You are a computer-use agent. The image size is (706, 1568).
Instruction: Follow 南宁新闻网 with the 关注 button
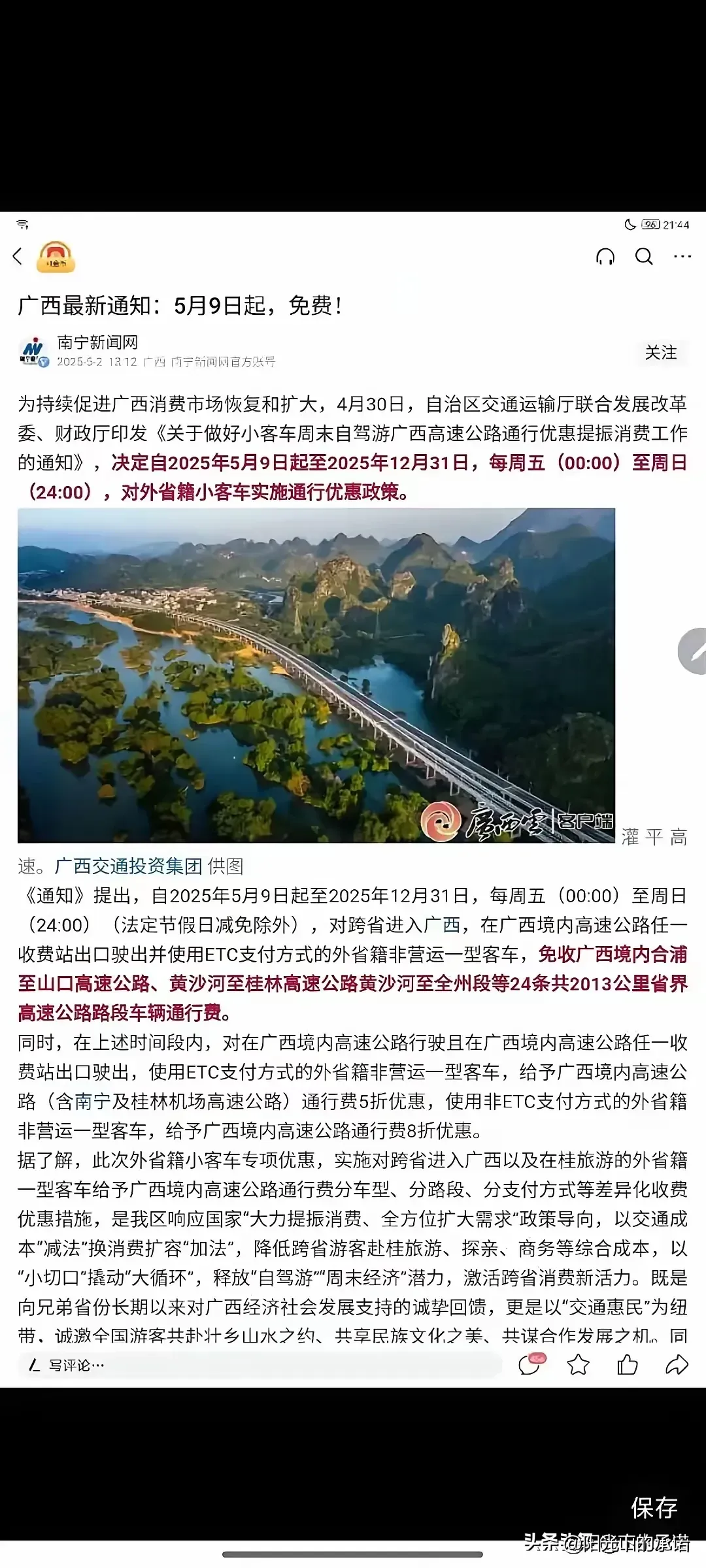tap(661, 353)
